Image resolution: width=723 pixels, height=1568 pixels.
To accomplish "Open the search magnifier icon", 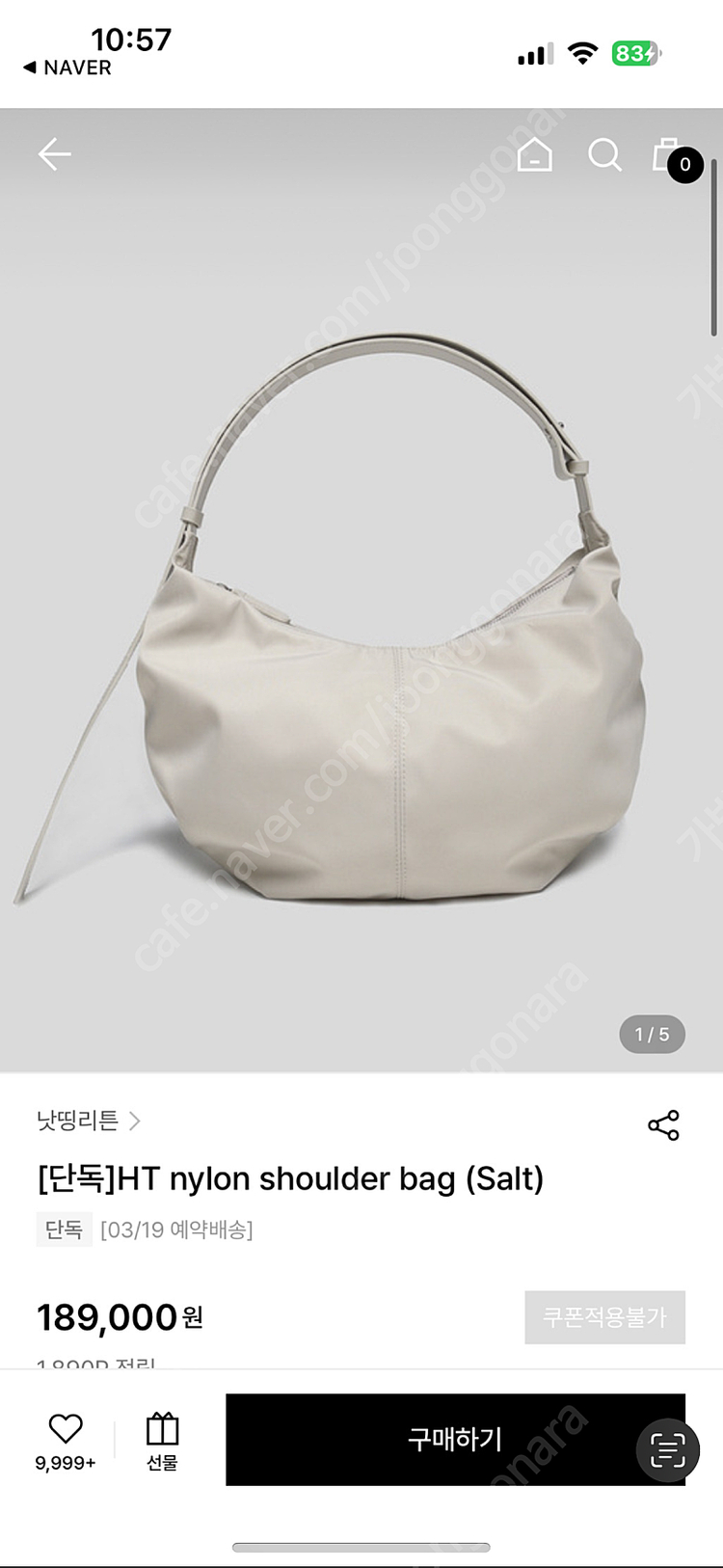I will click(x=604, y=154).
